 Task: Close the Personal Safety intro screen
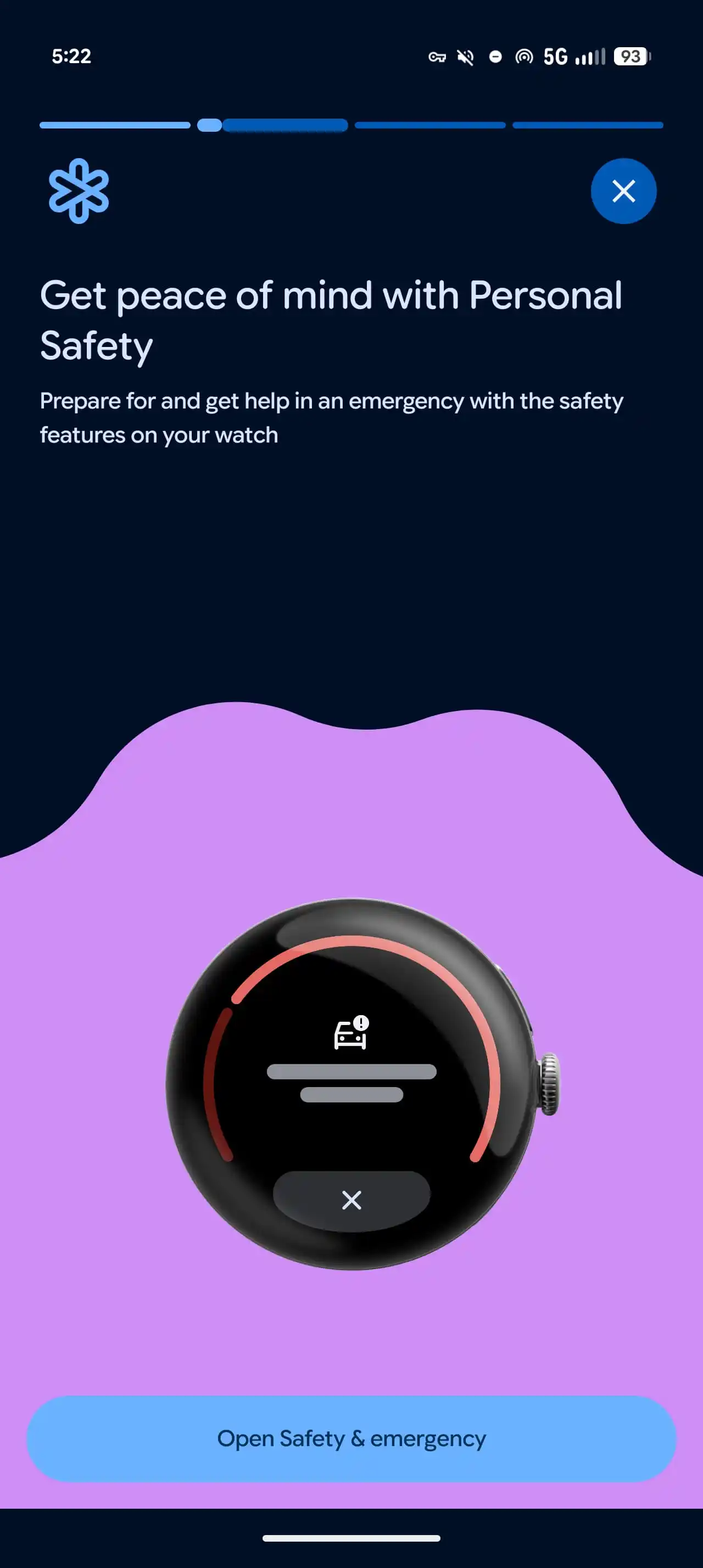[x=623, y=191]
